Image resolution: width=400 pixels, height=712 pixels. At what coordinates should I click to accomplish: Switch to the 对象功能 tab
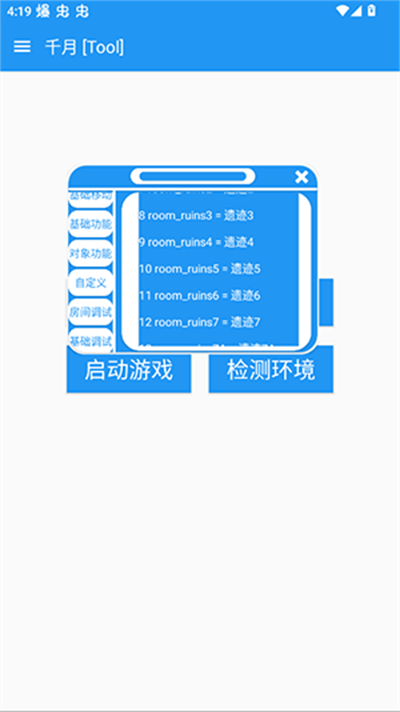(90, 253)
